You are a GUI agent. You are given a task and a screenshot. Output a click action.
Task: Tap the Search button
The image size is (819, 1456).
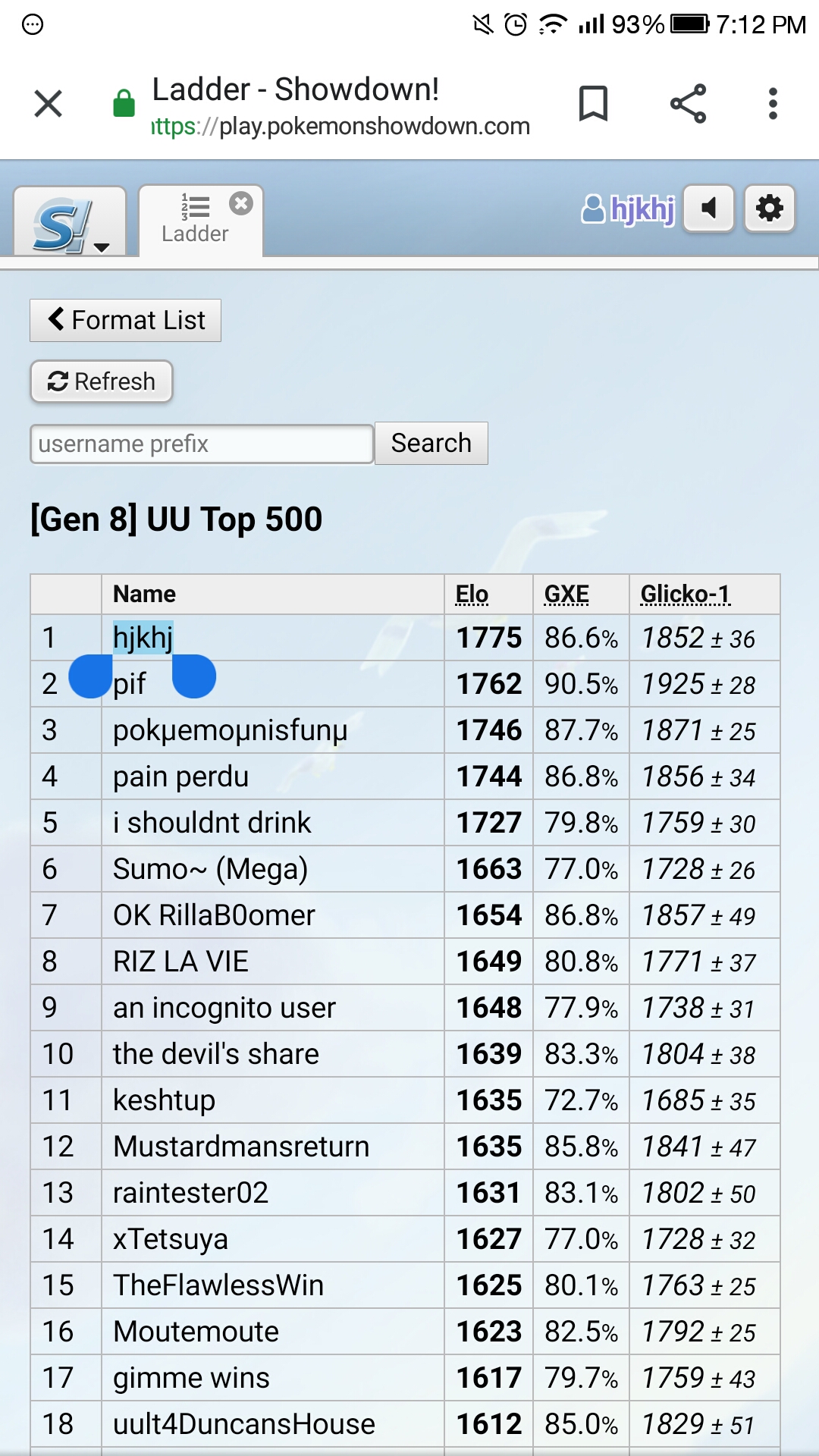(x=431, y=443)
